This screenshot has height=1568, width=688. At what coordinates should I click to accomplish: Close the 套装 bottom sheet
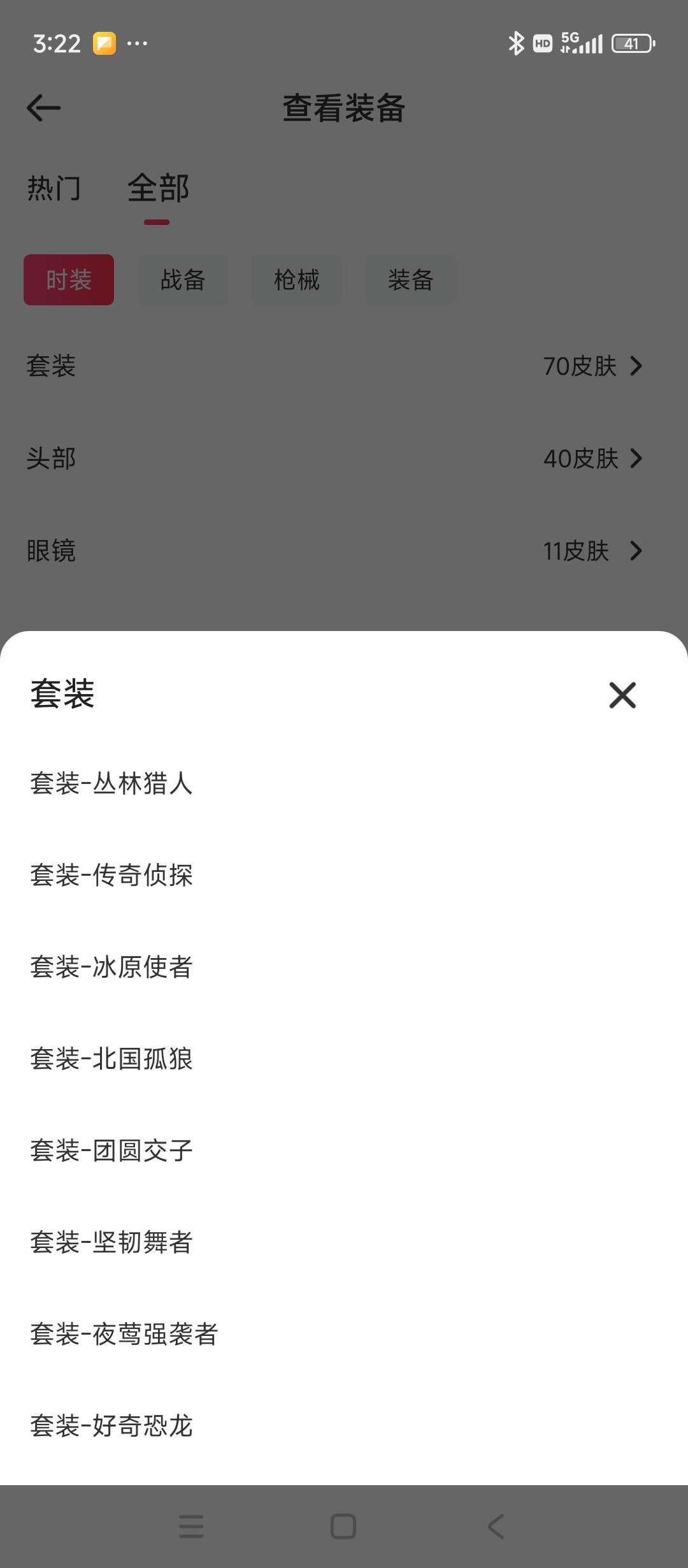pos(622,695)
